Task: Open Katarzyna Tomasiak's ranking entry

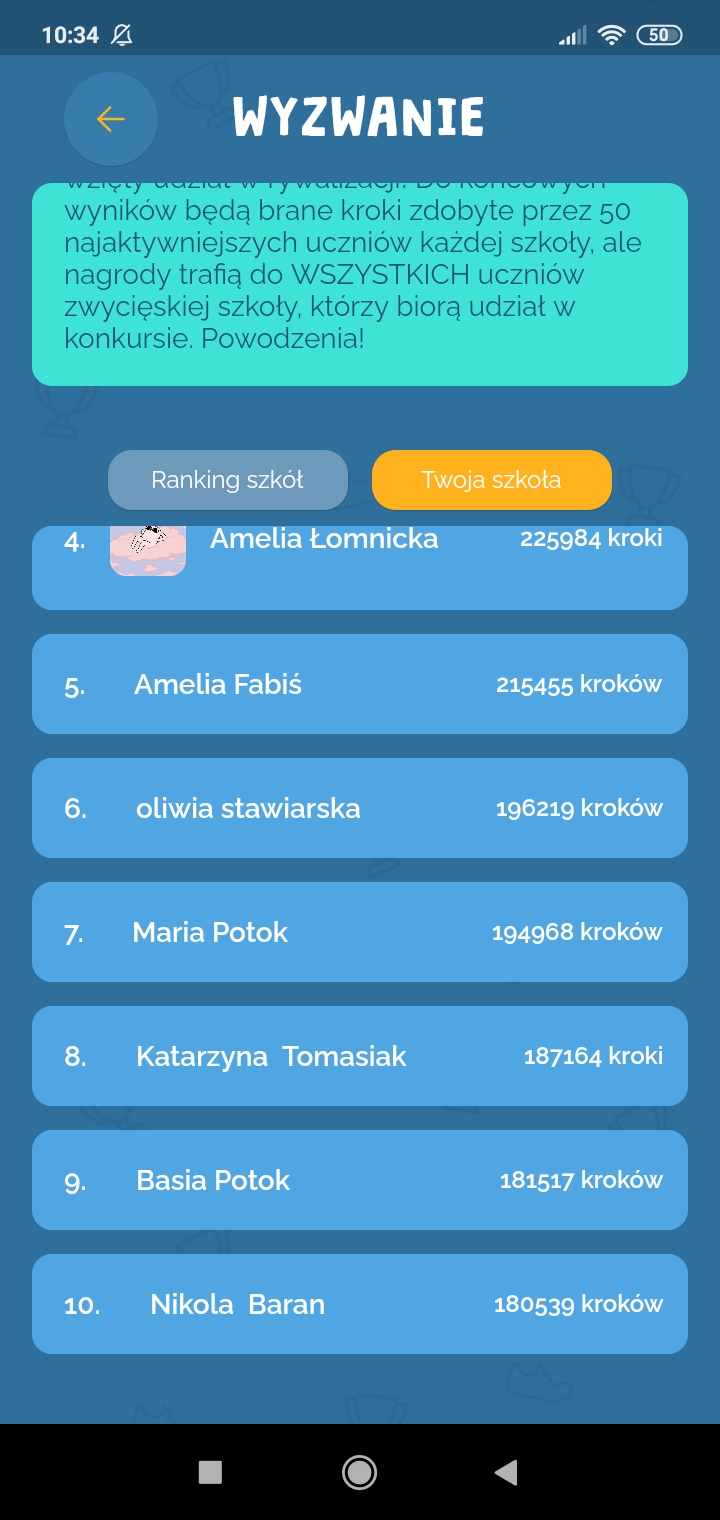Action: point(360,1056)
